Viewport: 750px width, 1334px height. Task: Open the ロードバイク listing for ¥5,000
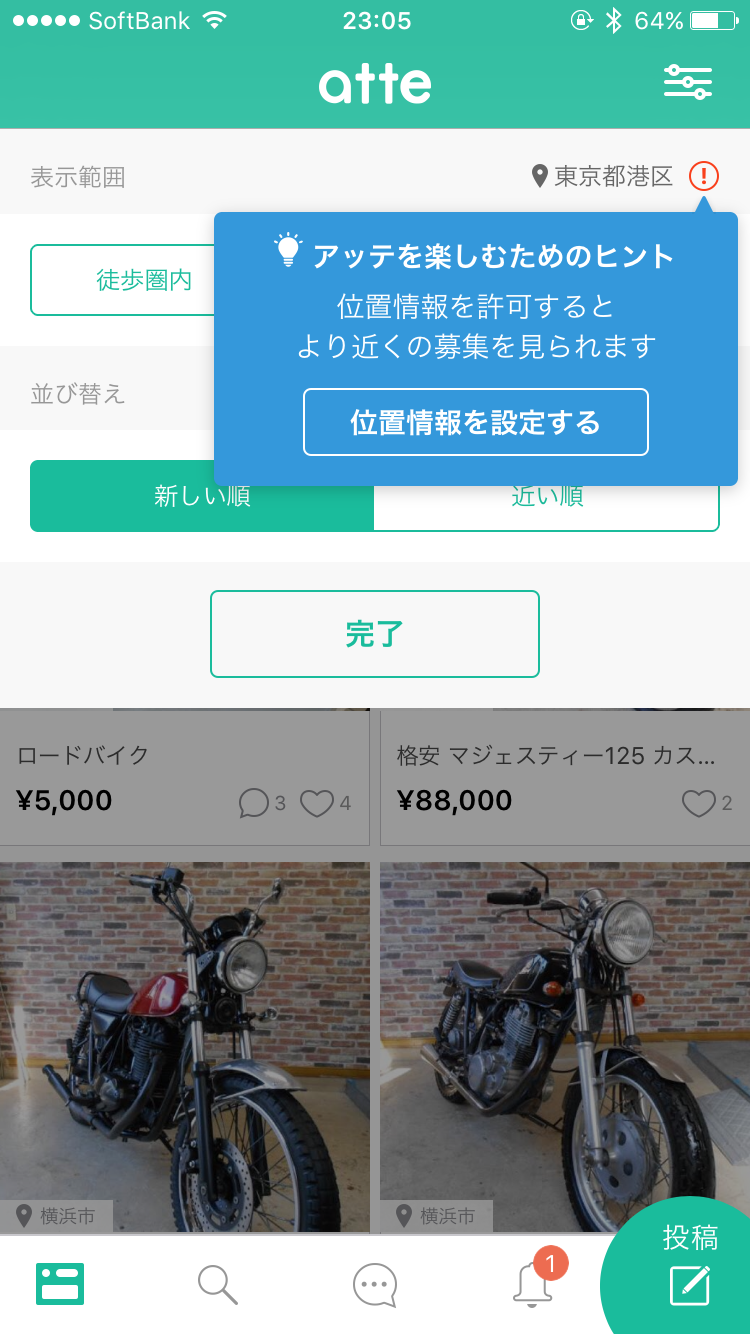tap(184, 778)
